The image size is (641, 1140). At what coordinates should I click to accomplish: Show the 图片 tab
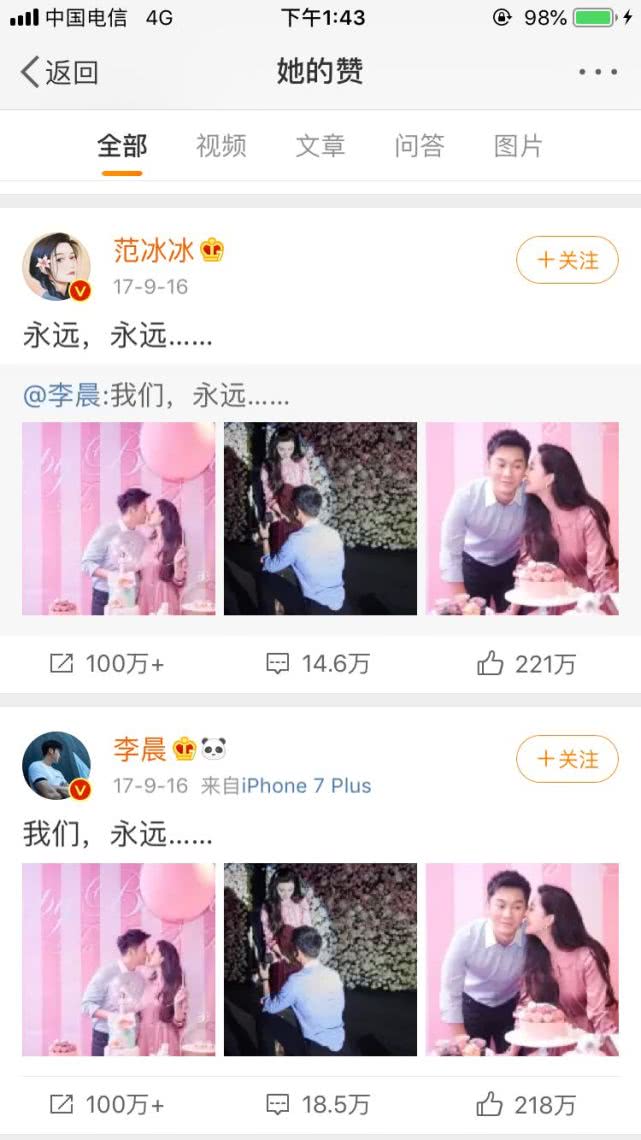[x=518, y=146]
